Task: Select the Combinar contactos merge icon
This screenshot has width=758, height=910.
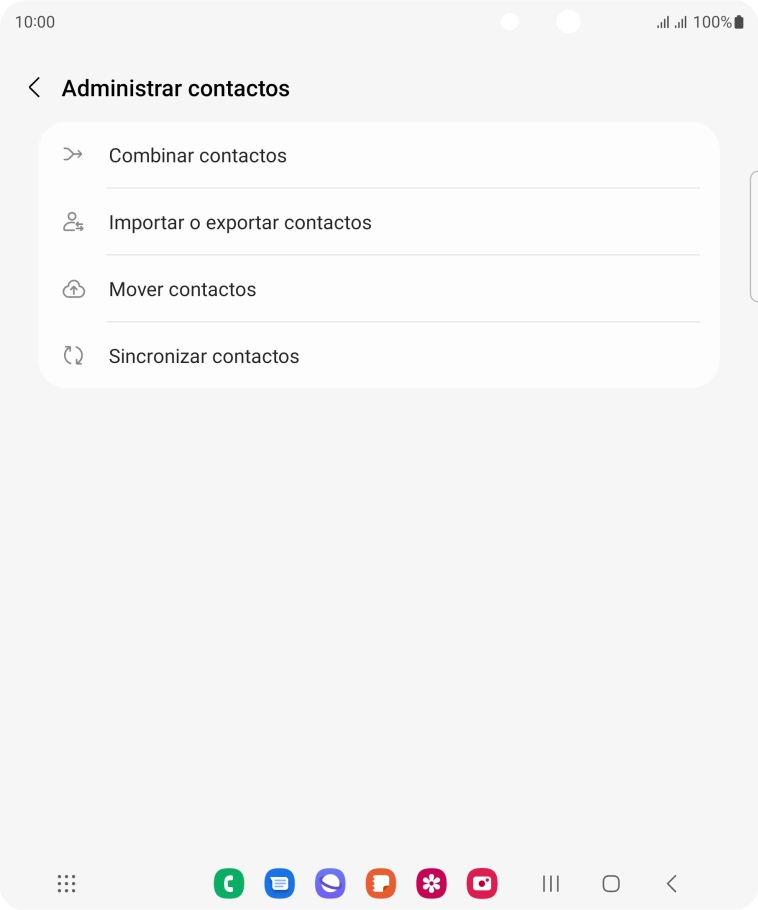Action: (x=73, y=155)
